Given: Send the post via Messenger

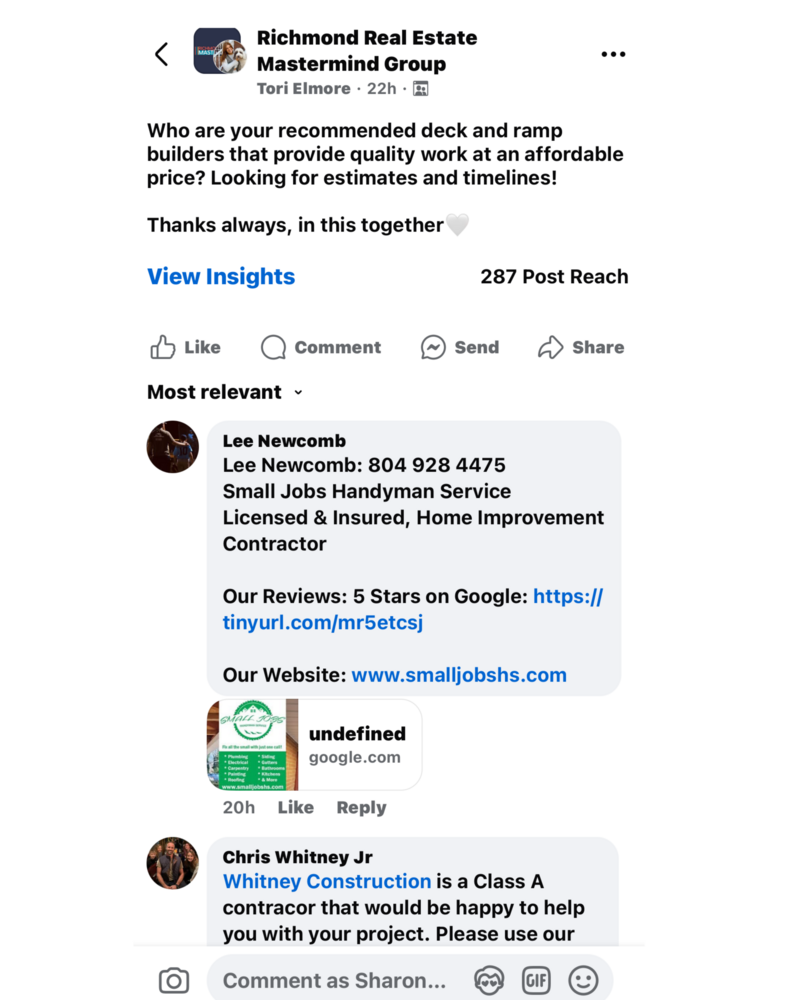Looking at the screenshot, I should (460, 347).
